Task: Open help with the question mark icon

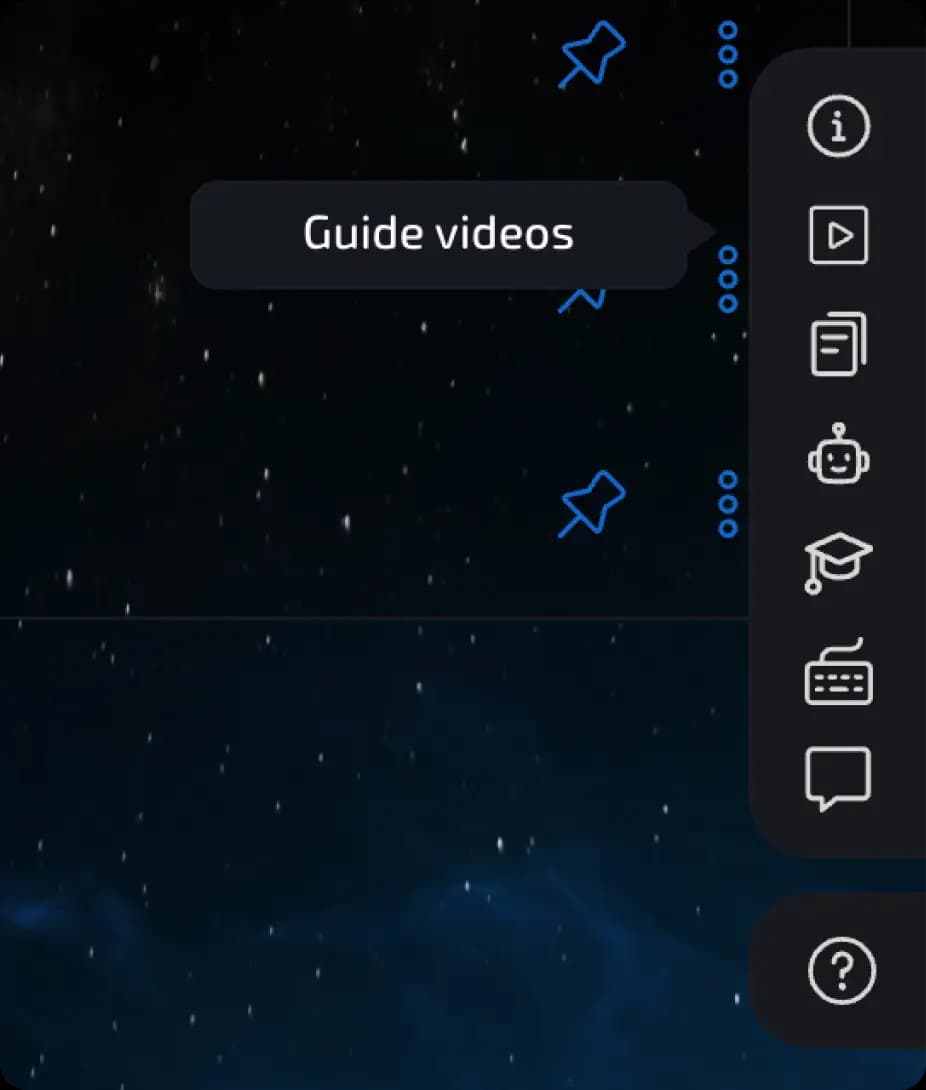Action: pos(838,968)
